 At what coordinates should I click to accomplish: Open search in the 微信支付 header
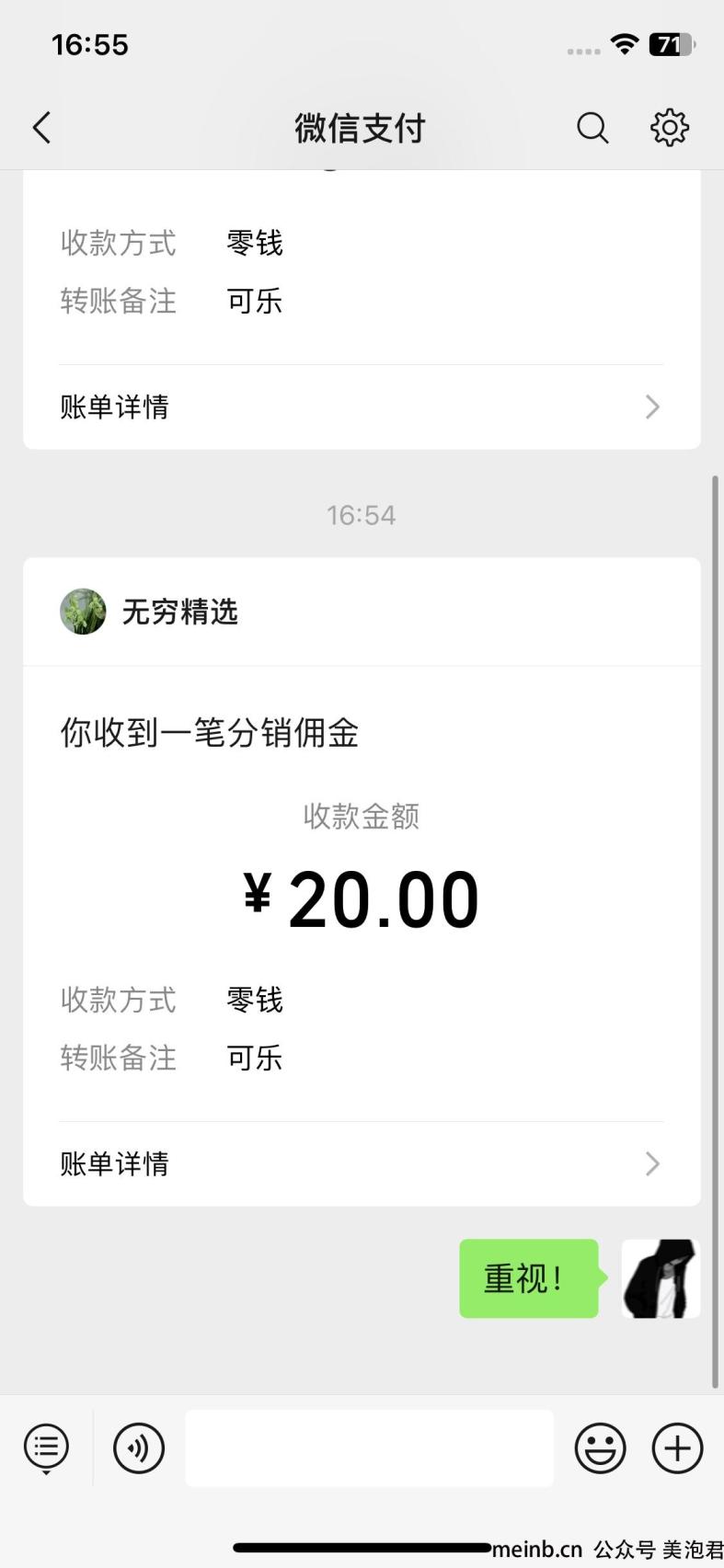click(592, 128)
